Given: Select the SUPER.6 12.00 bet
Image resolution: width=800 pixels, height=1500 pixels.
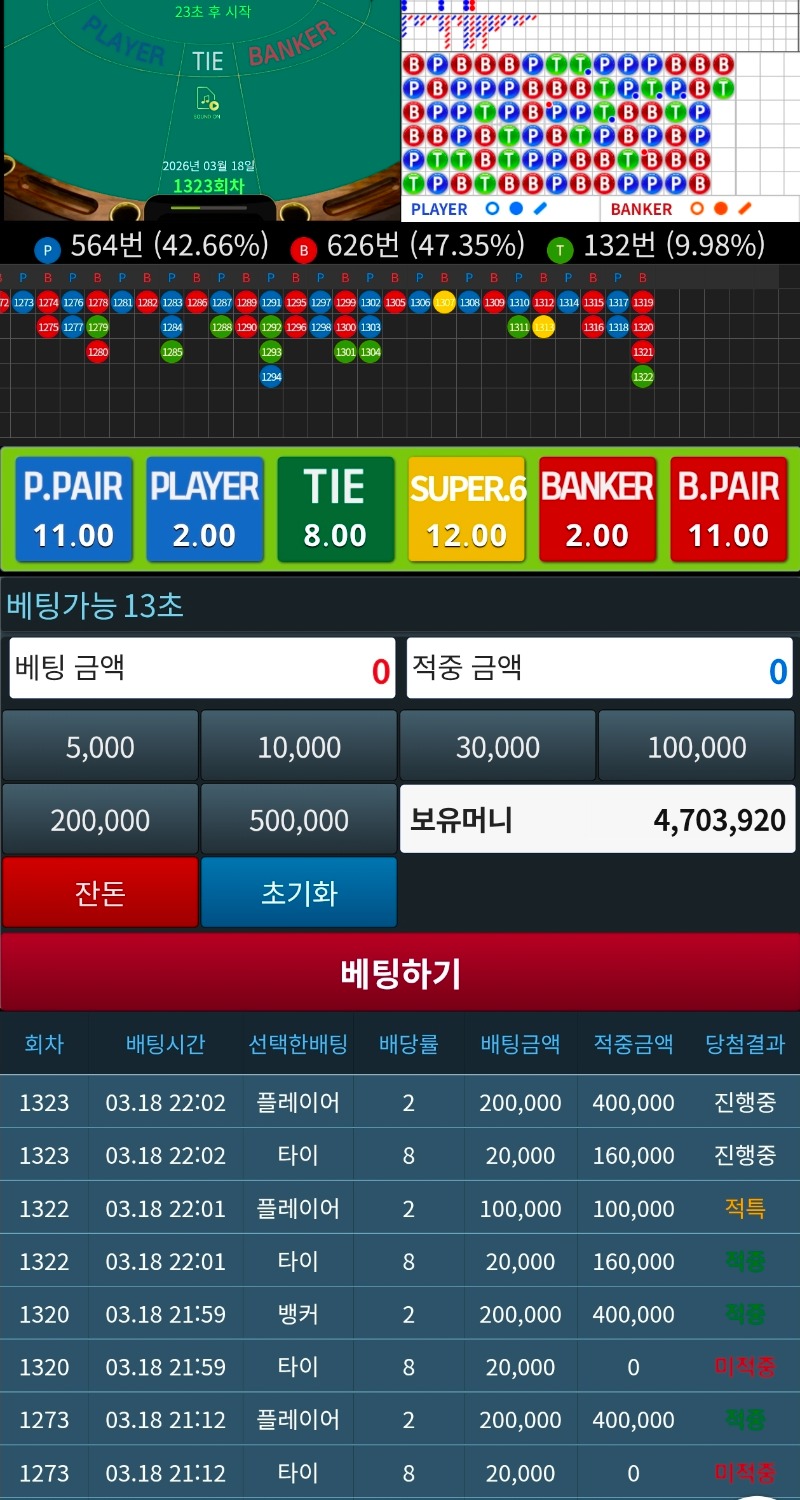Looking at the screenshot, I should click(467, 509).
